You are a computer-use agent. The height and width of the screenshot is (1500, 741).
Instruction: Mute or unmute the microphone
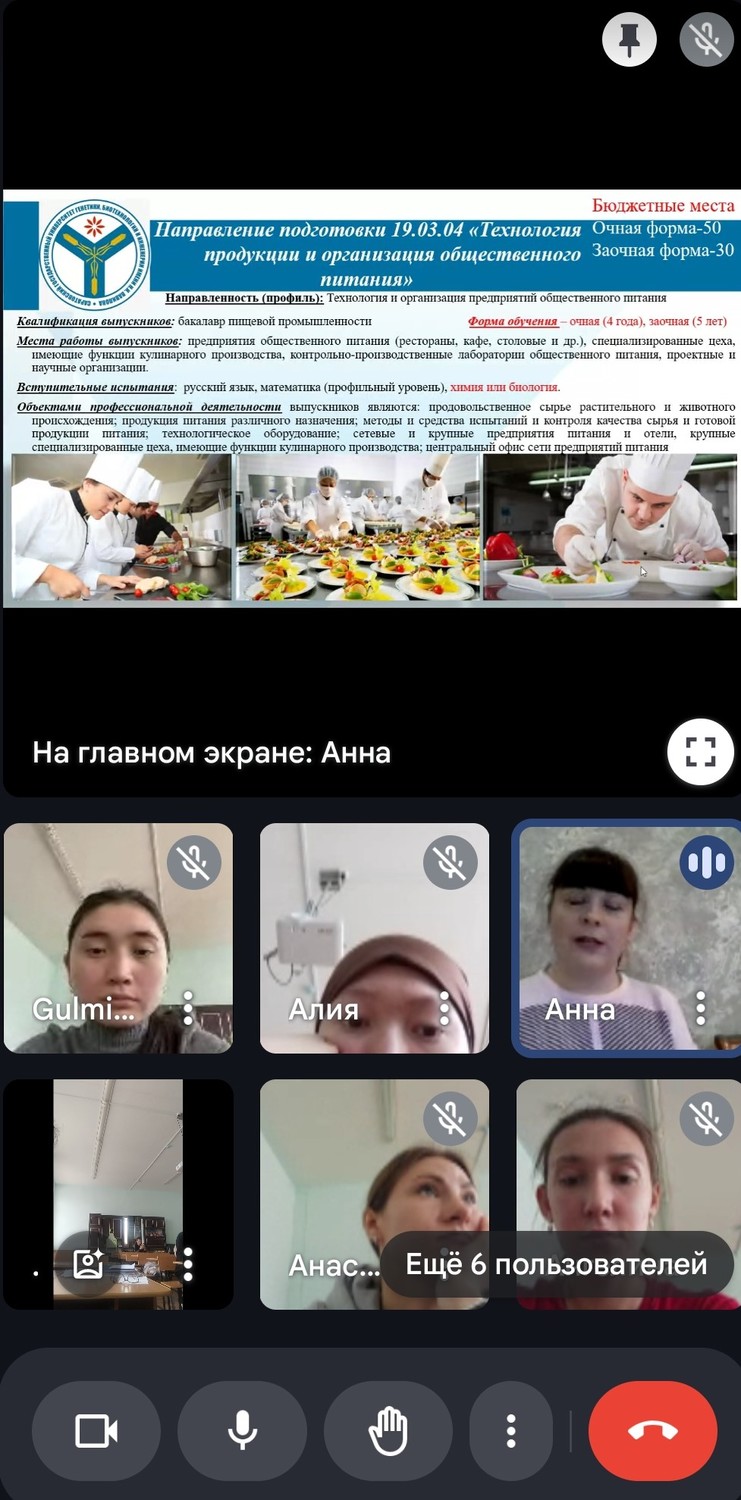242,1432
